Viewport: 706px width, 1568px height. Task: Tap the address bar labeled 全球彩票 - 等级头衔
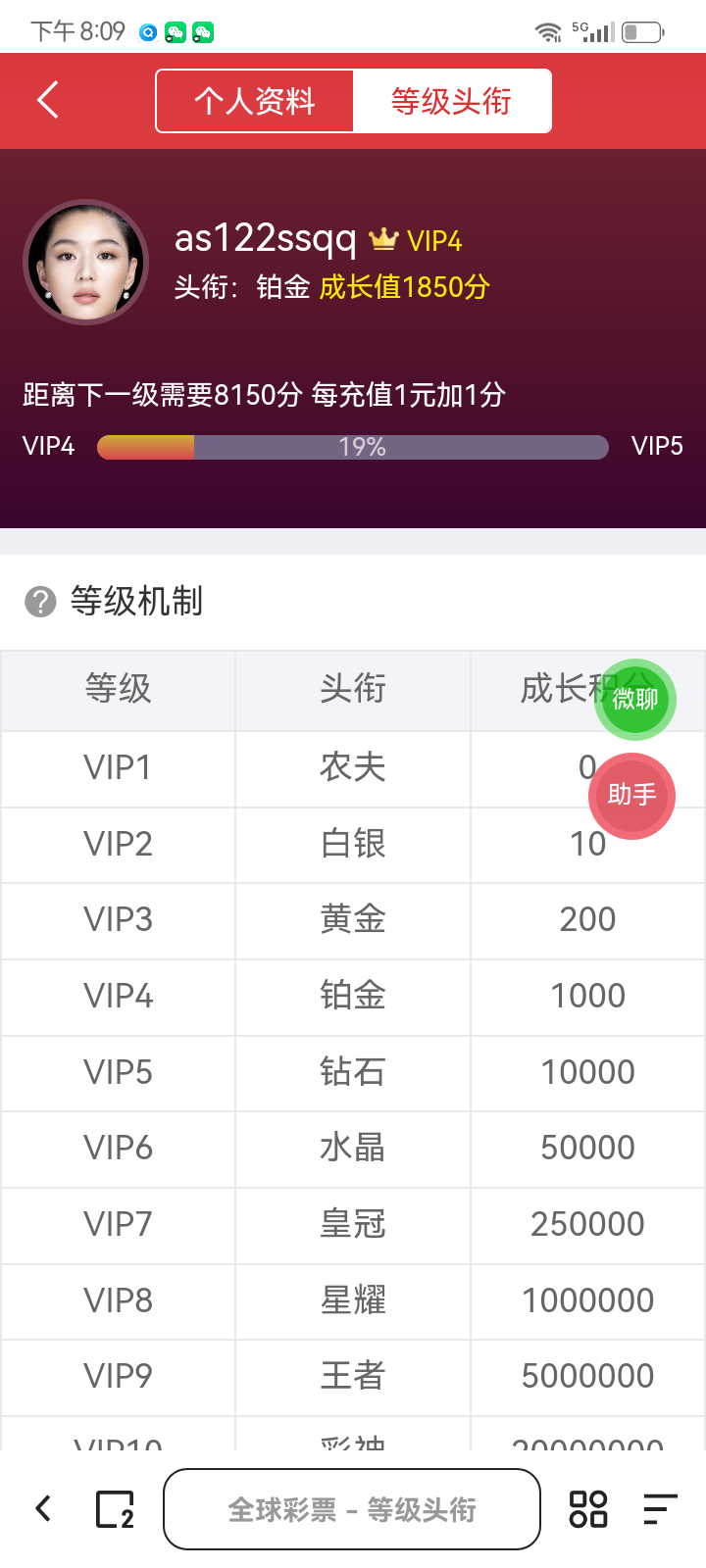(351, 1509)
